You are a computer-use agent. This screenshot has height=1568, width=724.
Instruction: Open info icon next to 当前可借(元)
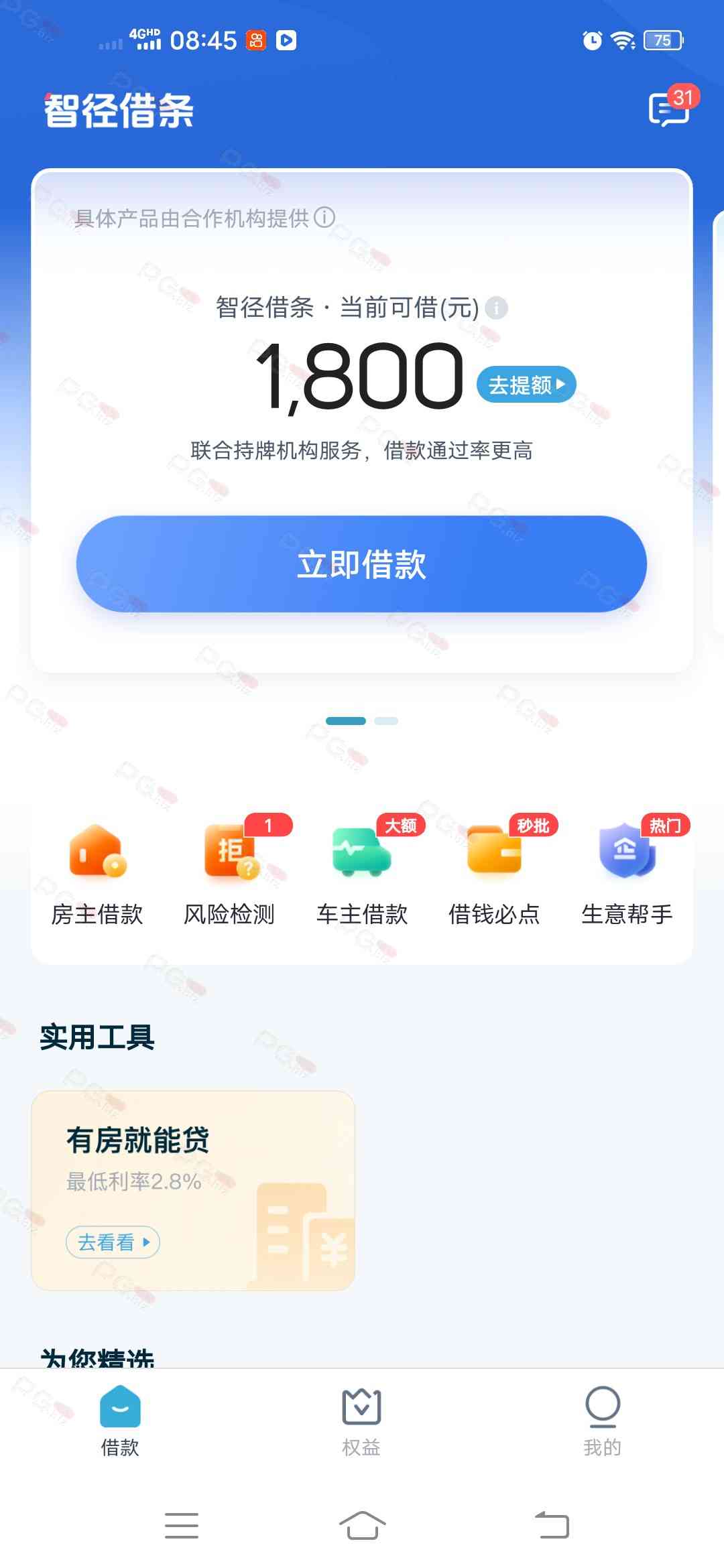tap(496, 308)
